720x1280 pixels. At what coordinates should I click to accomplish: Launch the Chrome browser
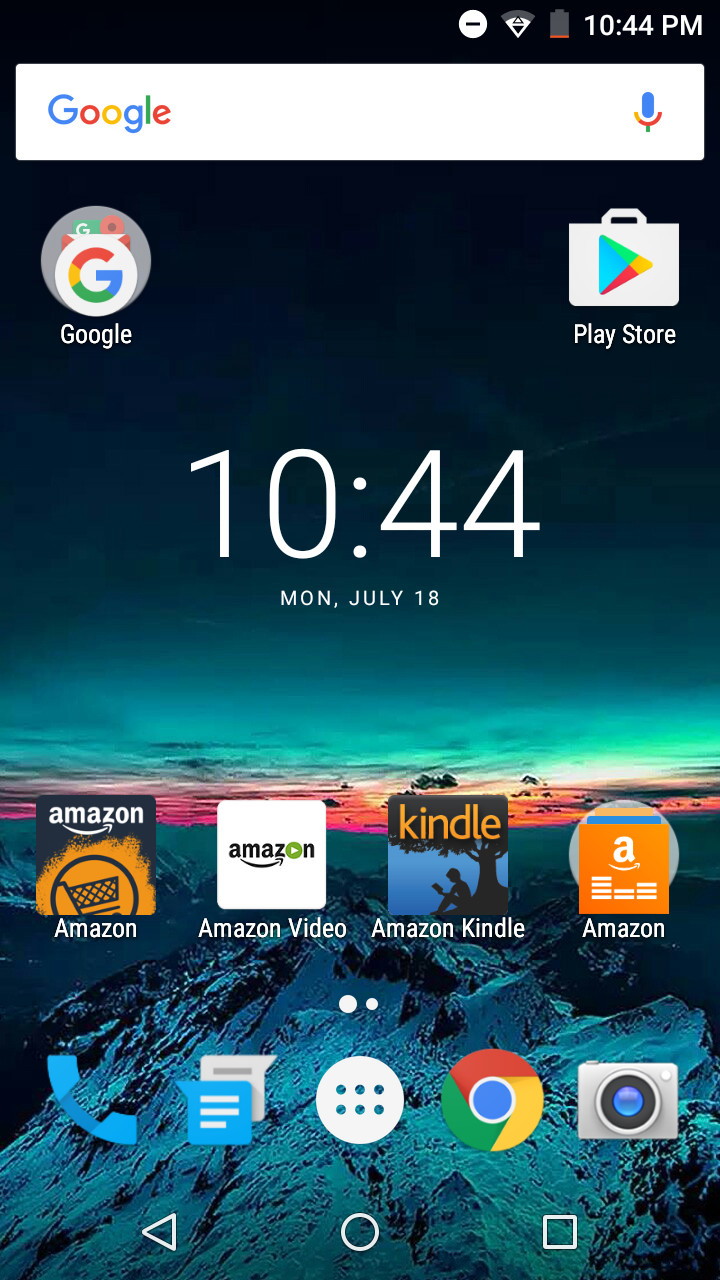(x=492, y=1100)
